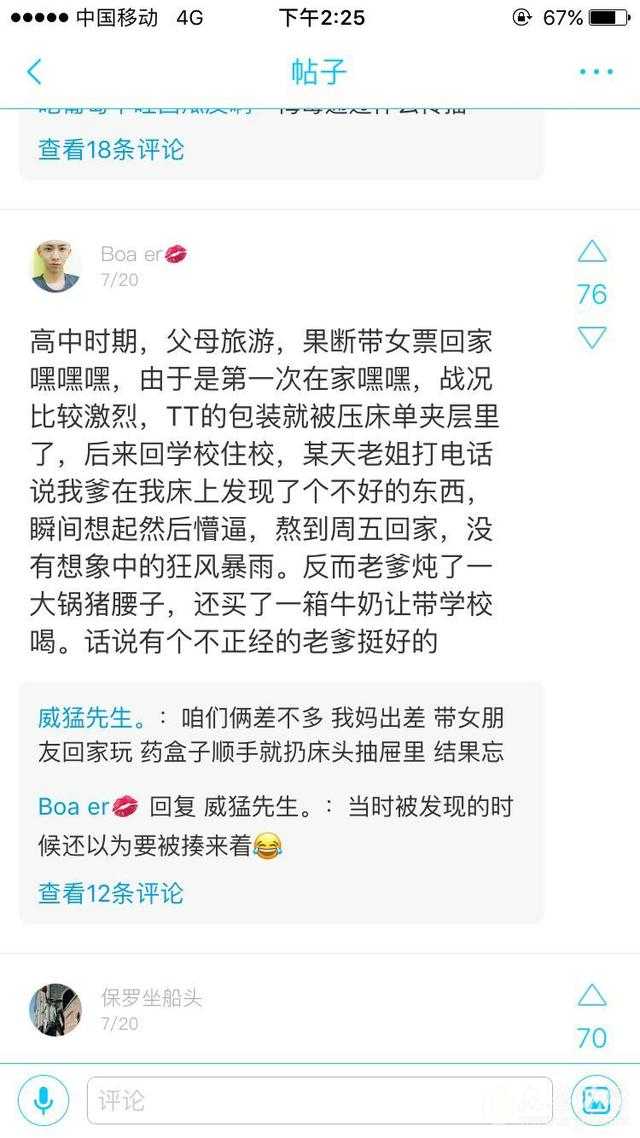640x1138 pixels.
Task: Downvote Boa er's post
Action: pyautogui.click(x=592, y=338)
